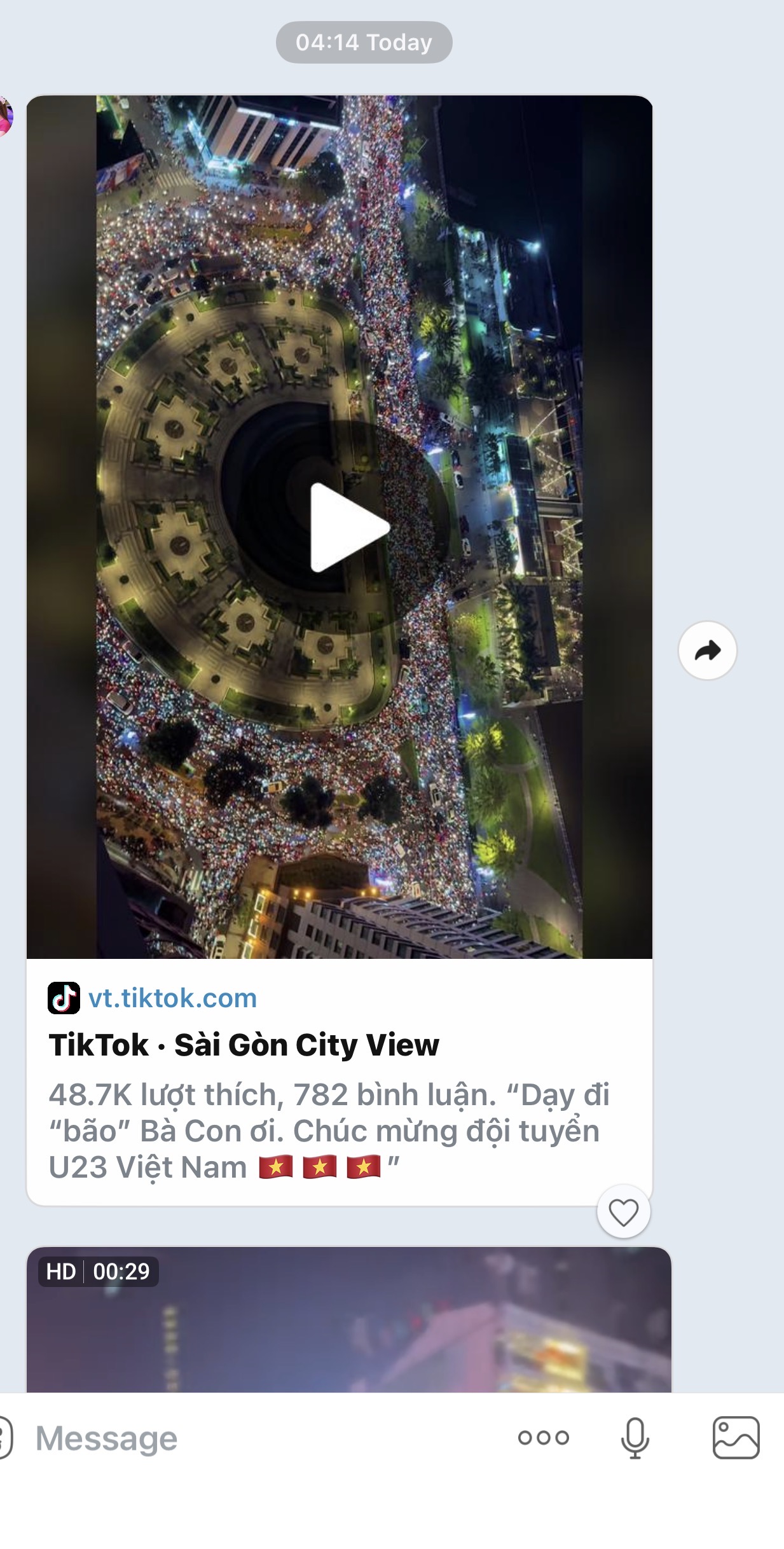Image resolution: width=784 pixels, height=1549 pixels.
Task: Open the three-dots more options
Action: [x=543, y=1438]
